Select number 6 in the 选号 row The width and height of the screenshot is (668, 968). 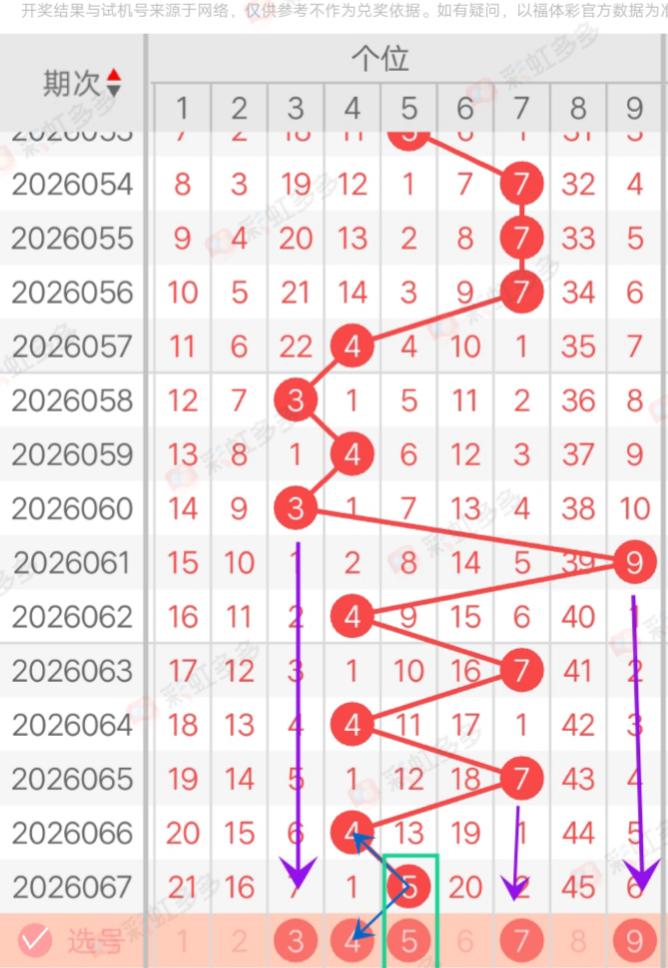tap(465, 941)
